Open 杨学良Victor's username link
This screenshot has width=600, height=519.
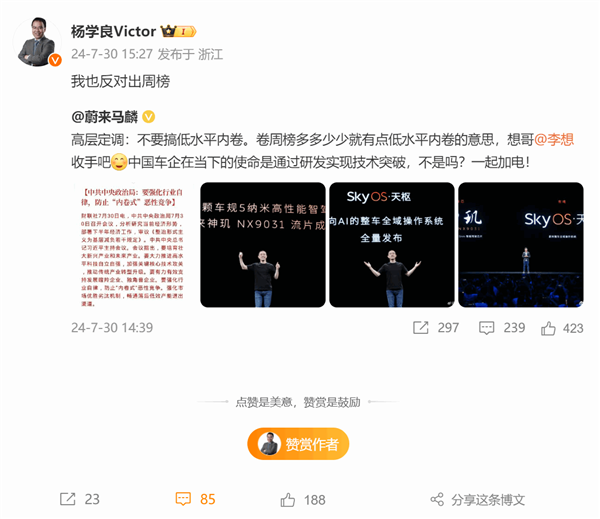tap(114, 31)
